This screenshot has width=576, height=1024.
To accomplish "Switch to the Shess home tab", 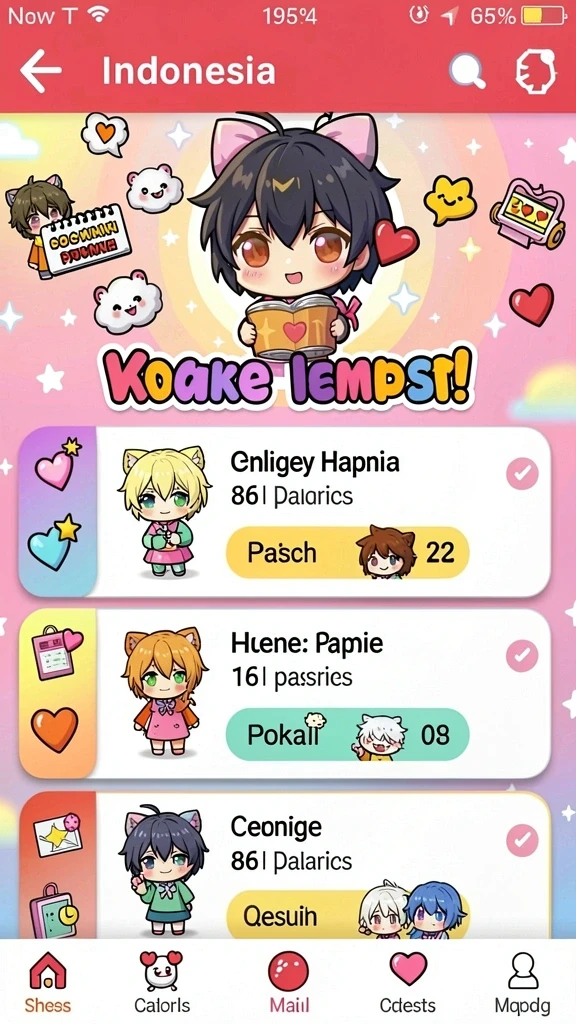I will pyautogui.click(x=48, y=982).
